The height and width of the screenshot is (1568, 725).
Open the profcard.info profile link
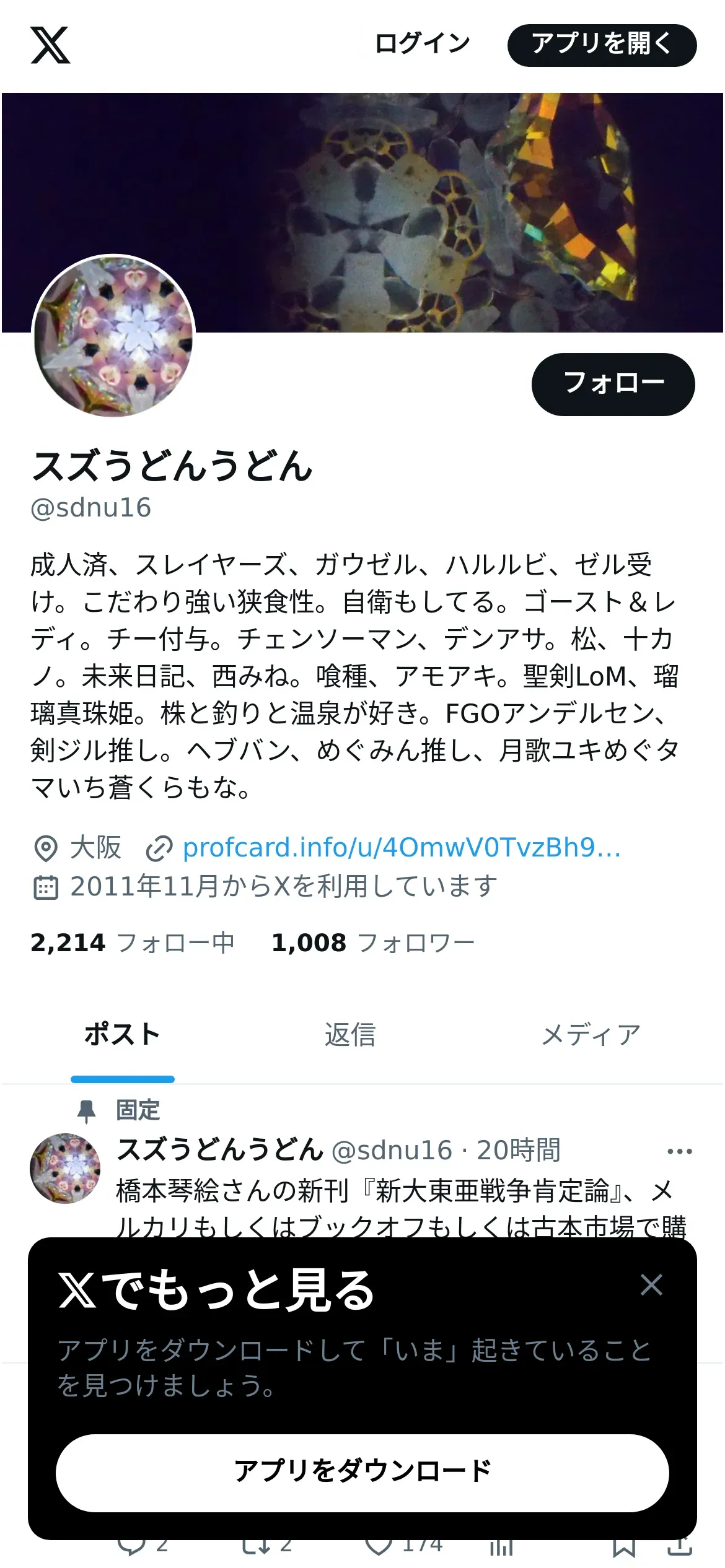coord(402,848)
